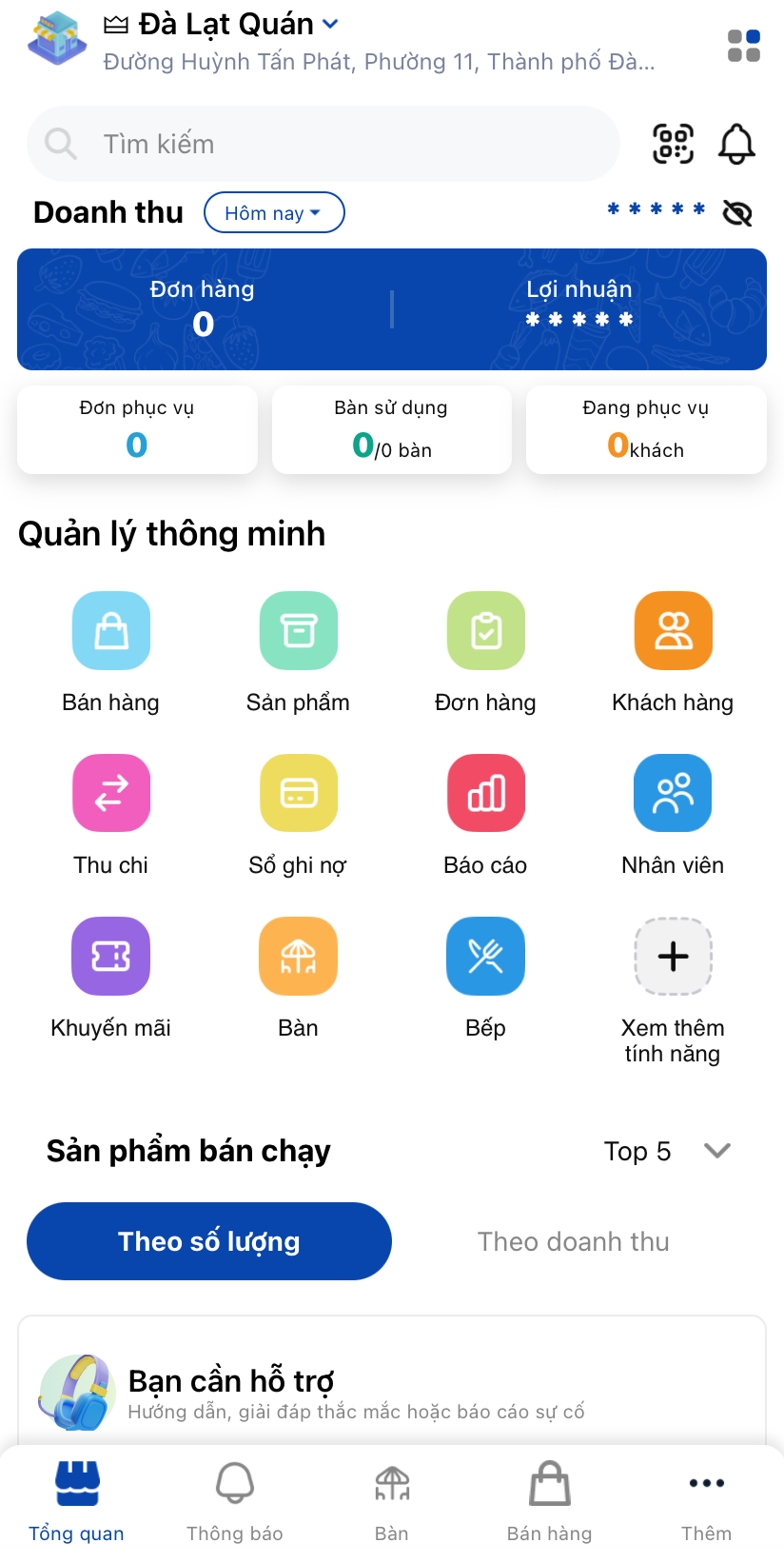Reveal hidden revenue with eye icon
784x1563 pixels.
737,212
